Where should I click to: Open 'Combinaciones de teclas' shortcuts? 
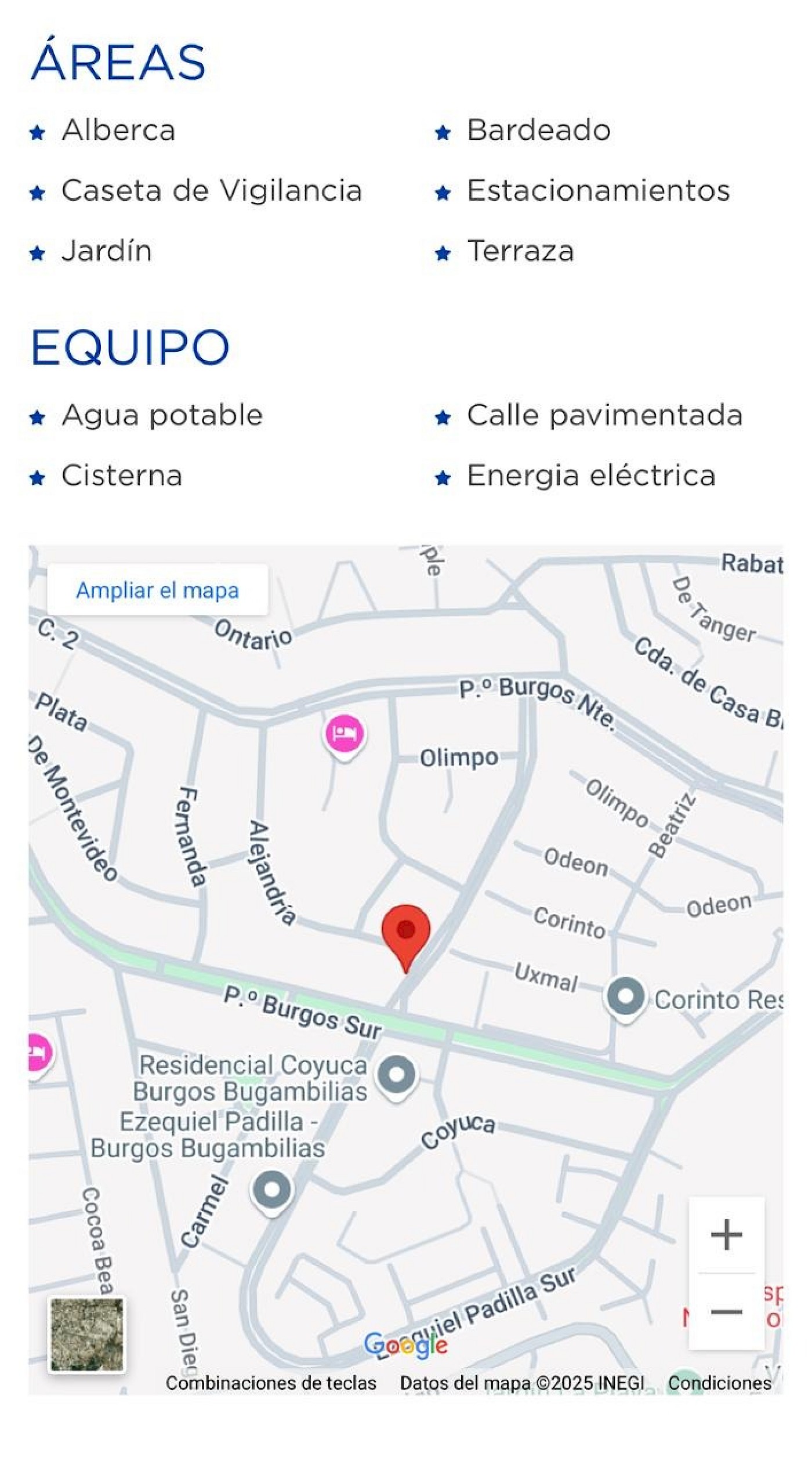coord(271,1383)
